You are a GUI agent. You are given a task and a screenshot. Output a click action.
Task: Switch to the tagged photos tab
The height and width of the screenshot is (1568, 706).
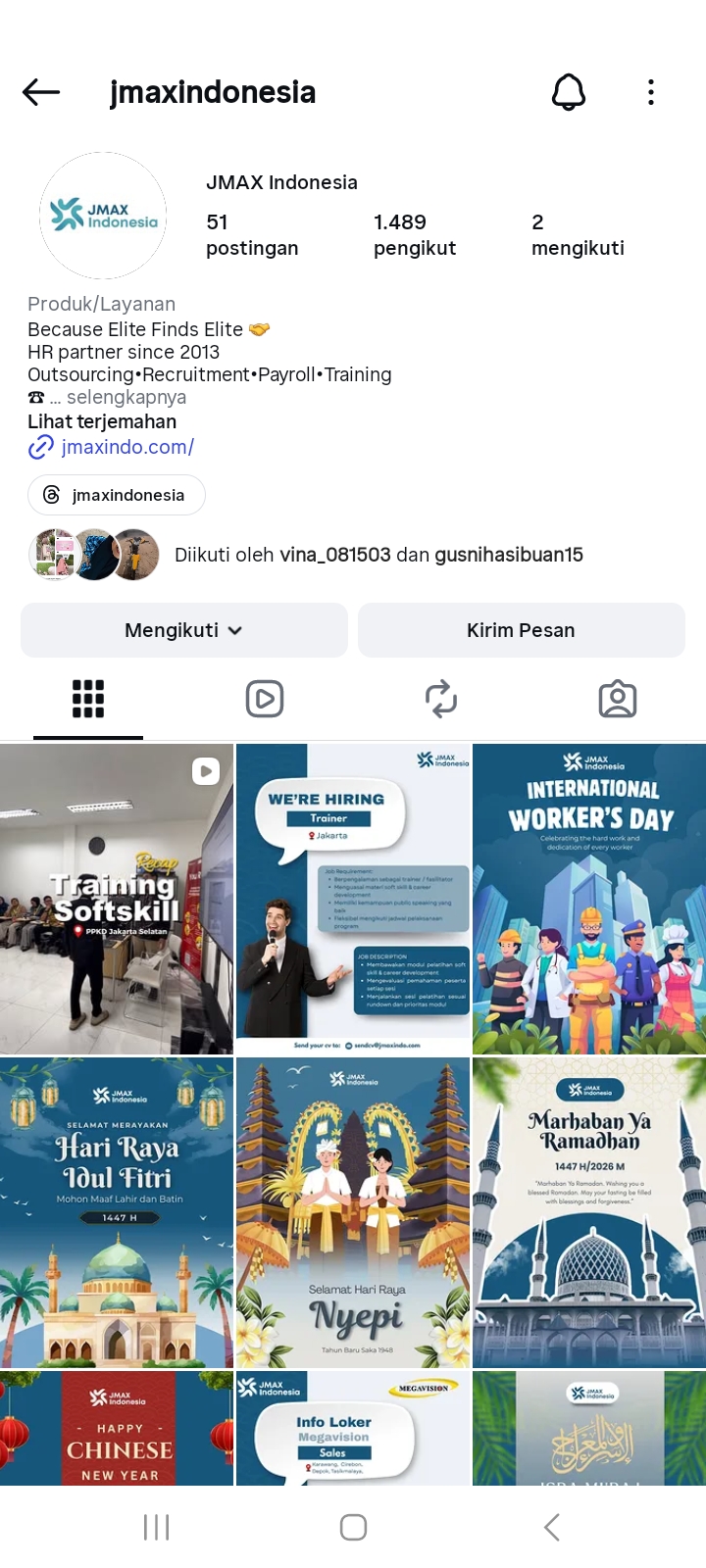tap(618, 700)
